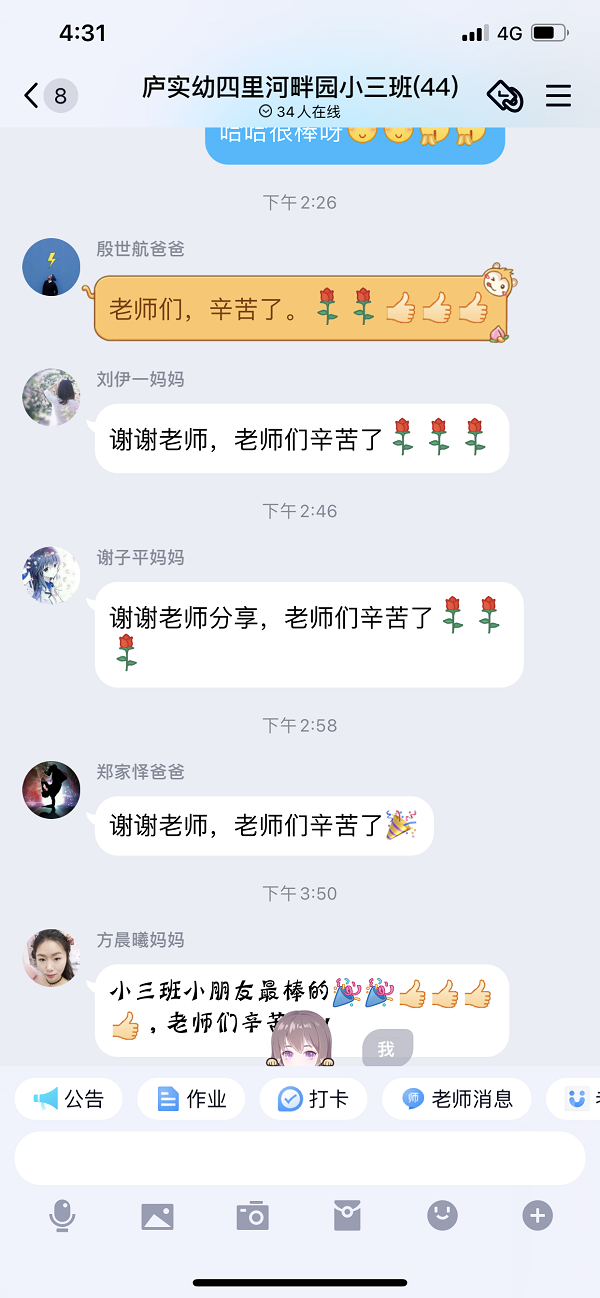Open the 公告 announcements chip

tap(69, 1099)
